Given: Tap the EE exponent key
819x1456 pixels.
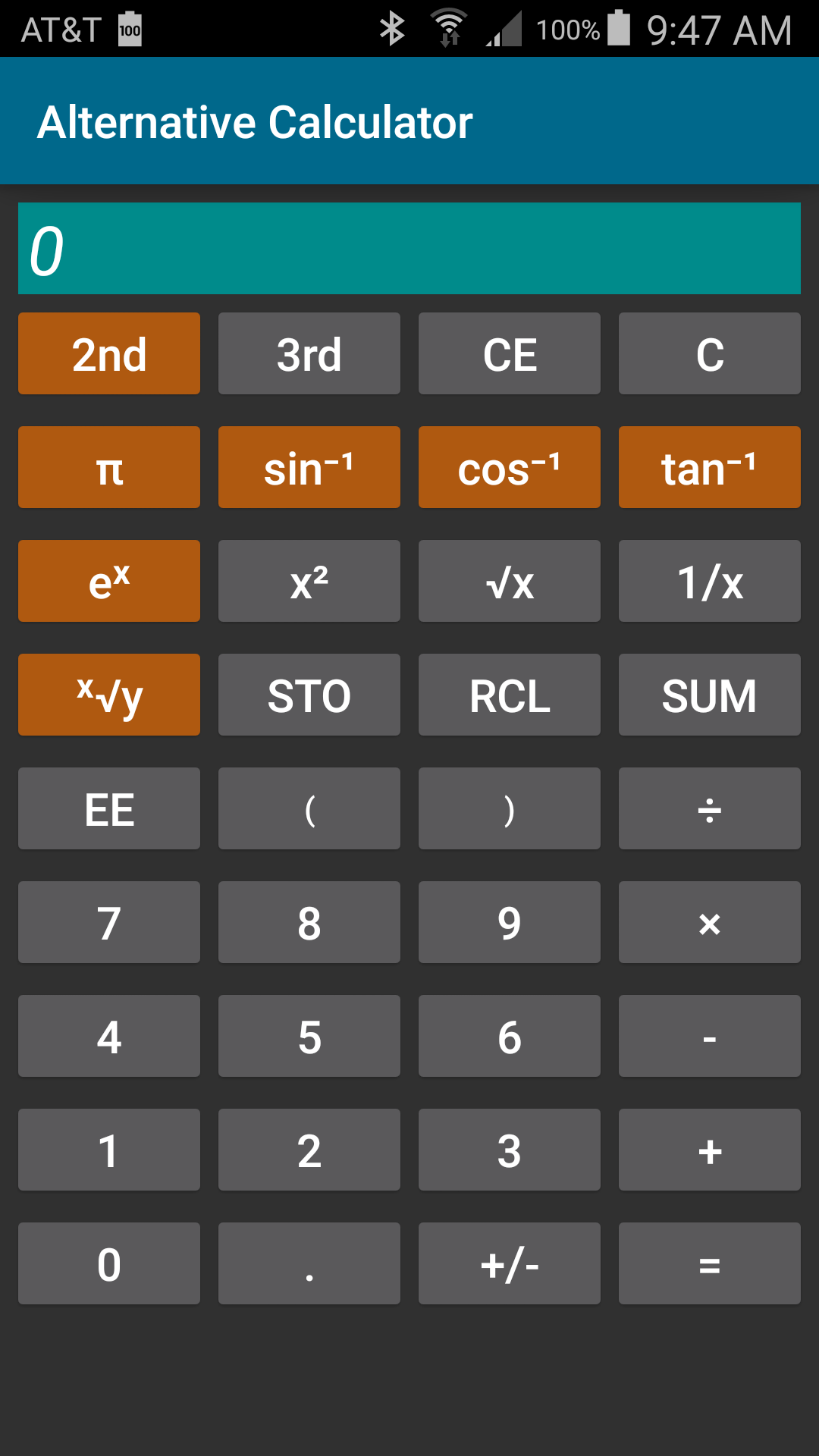Looking at the screenshot, I should coord(109,808).
